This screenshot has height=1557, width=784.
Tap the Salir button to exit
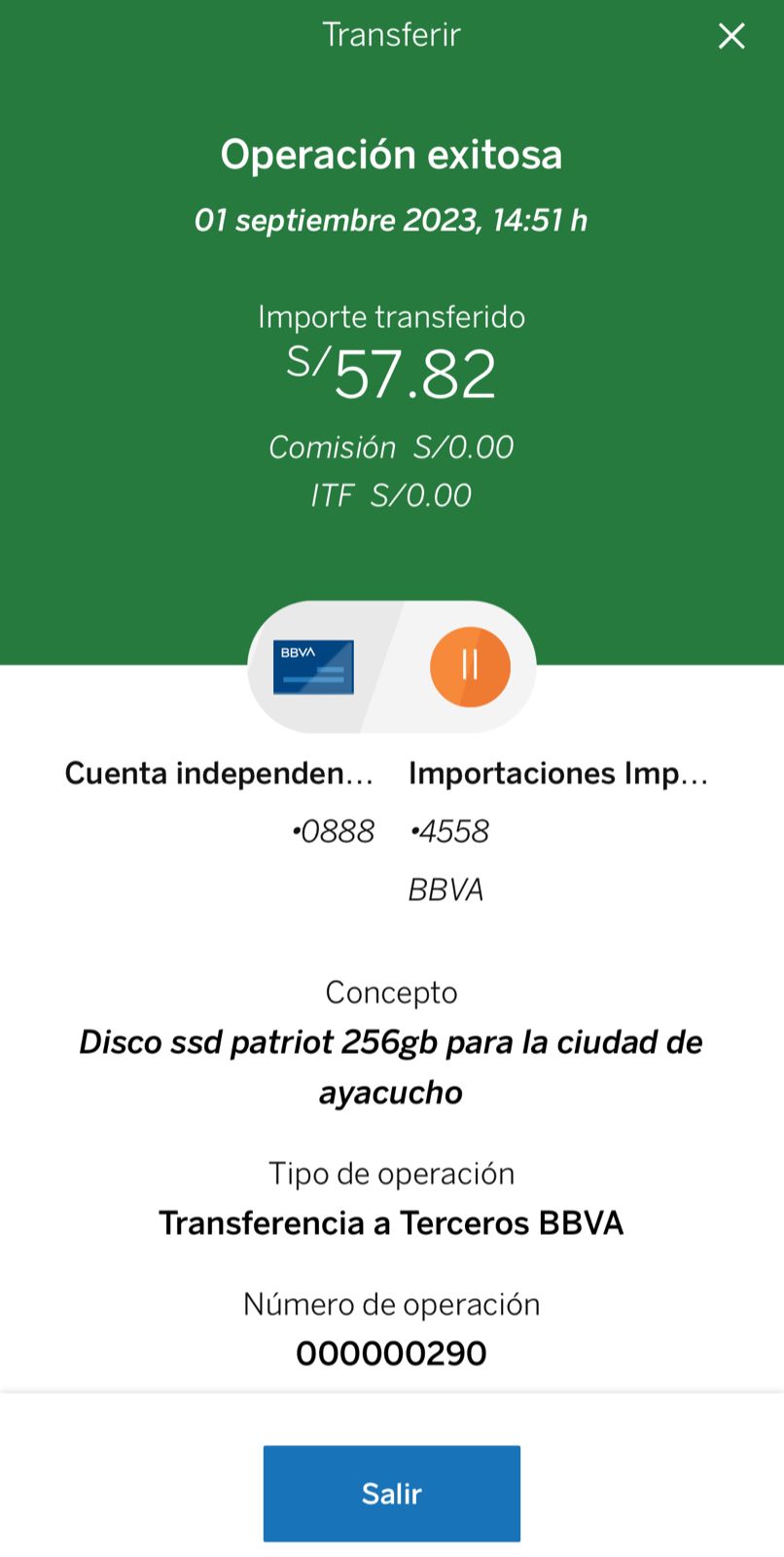pos(391,1493)
